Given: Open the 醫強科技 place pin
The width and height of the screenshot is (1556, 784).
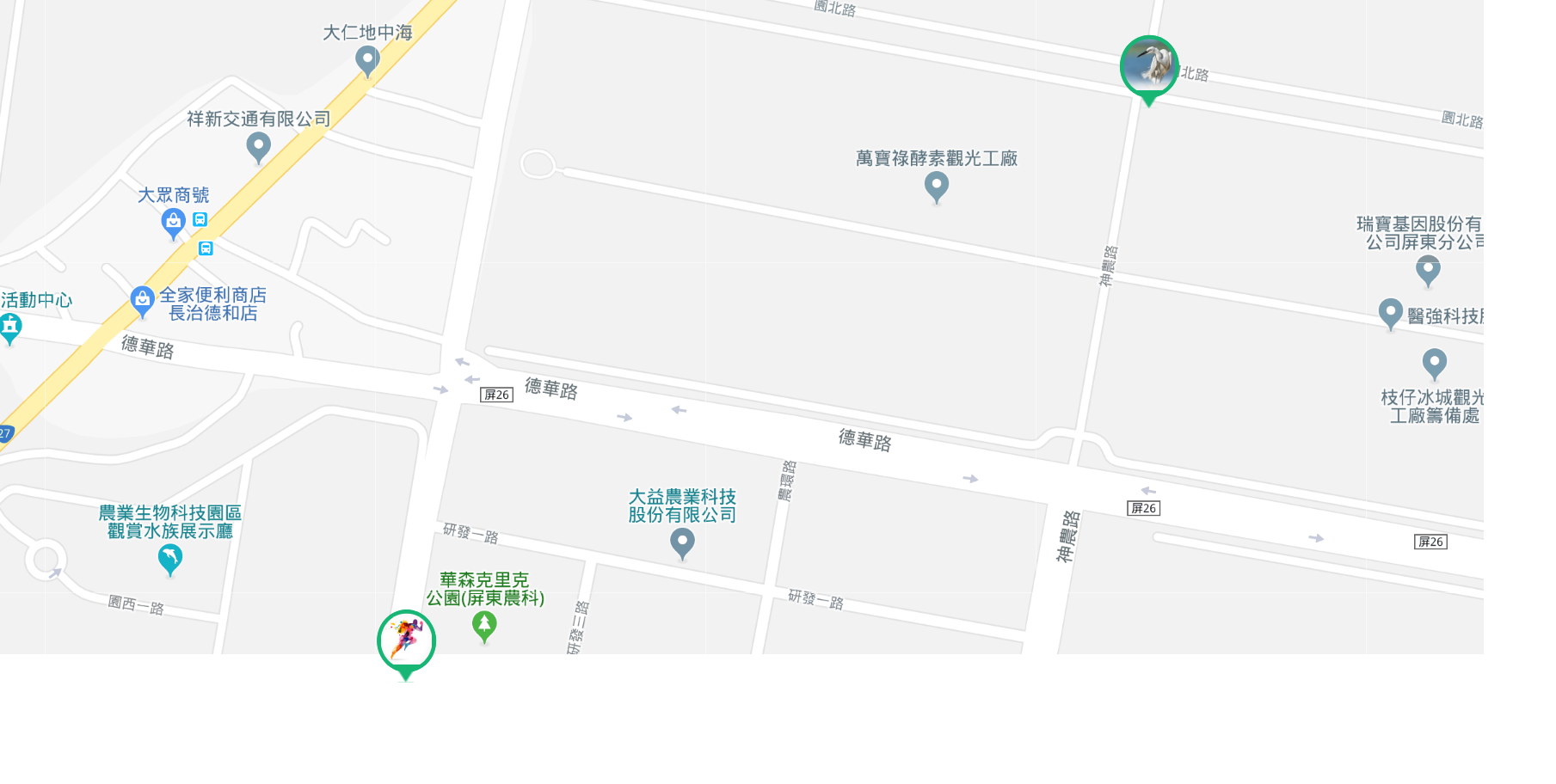Looking at the screenshot, I should [1390, 313].
